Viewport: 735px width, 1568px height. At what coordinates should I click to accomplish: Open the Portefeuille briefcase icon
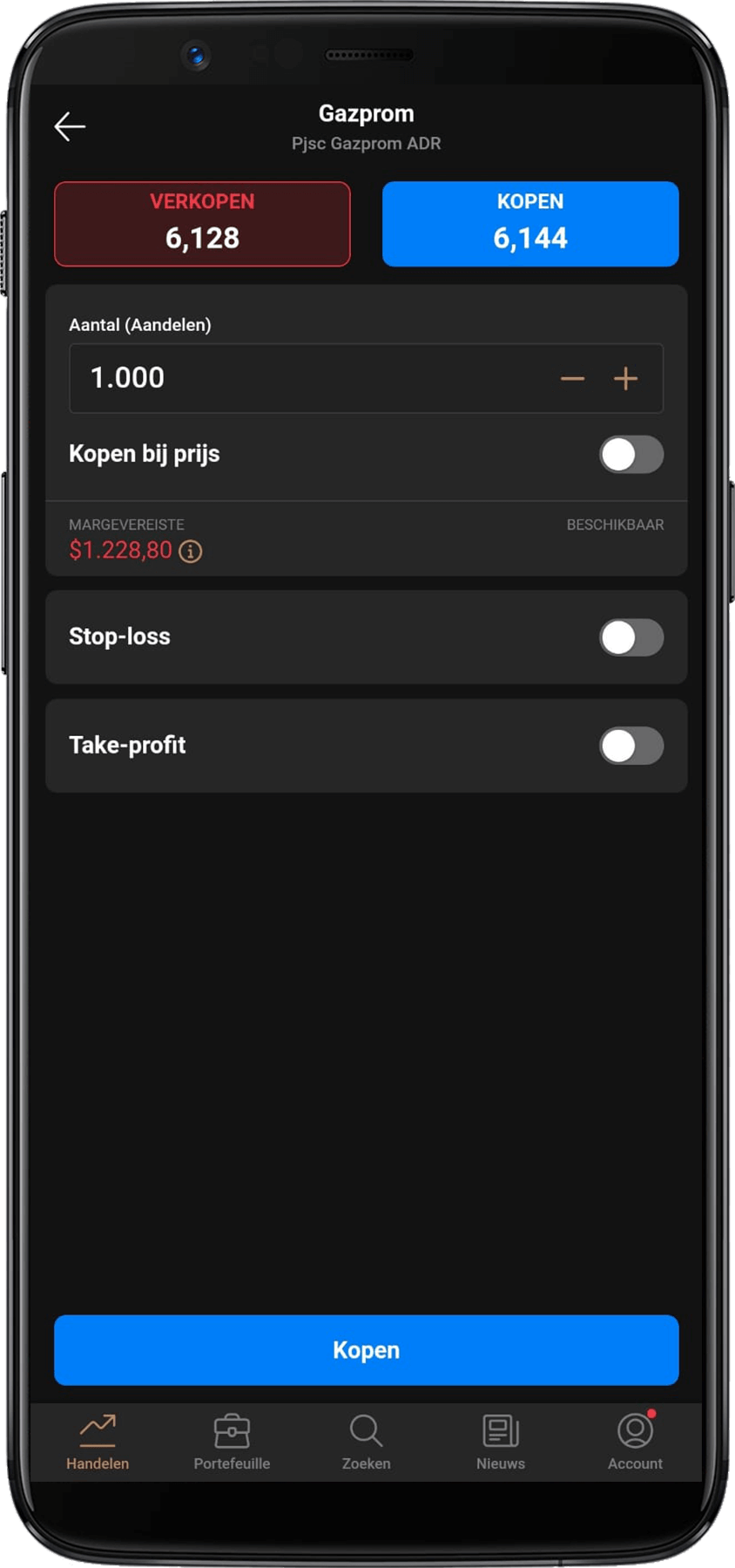tap(231, 1427)
